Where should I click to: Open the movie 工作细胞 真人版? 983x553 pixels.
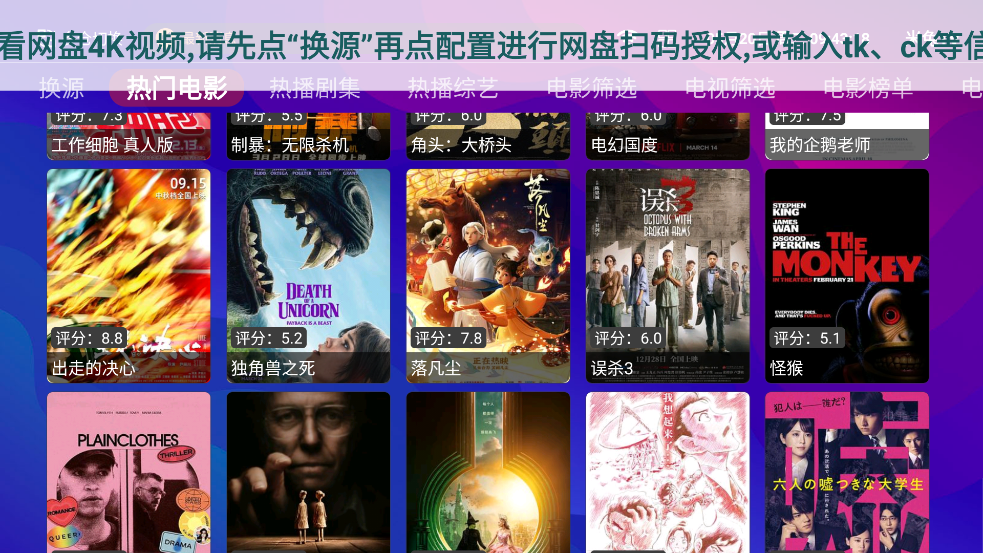[x=128, y=135]
